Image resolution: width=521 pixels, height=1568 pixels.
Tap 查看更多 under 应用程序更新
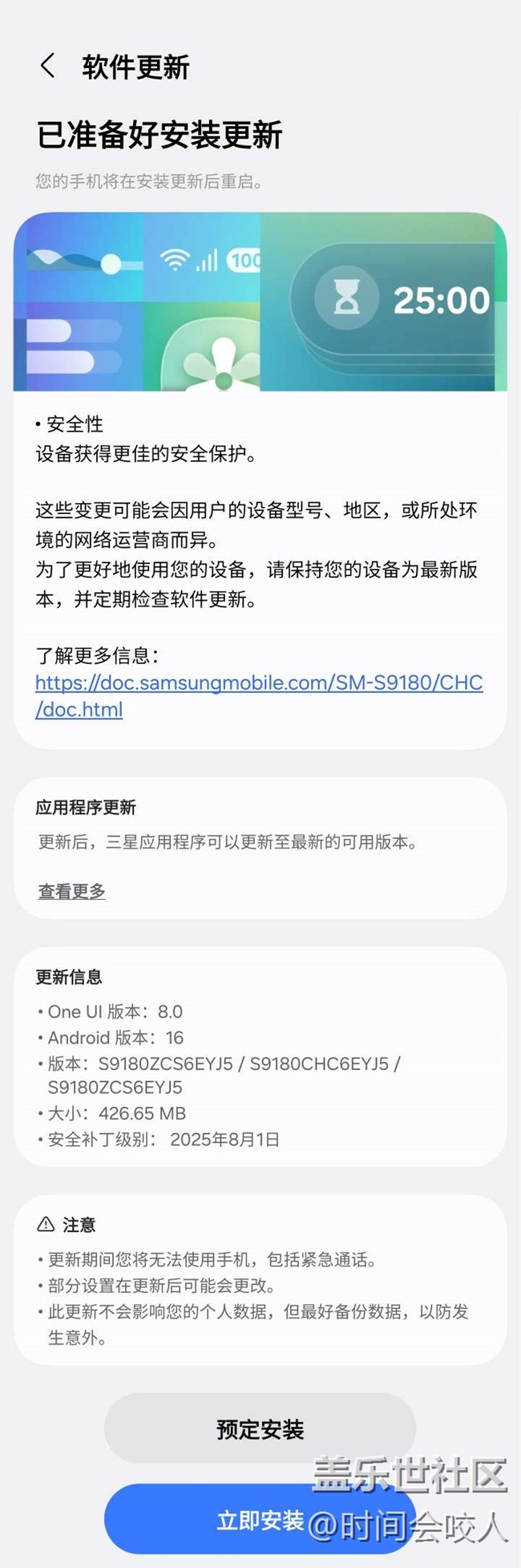71,891
